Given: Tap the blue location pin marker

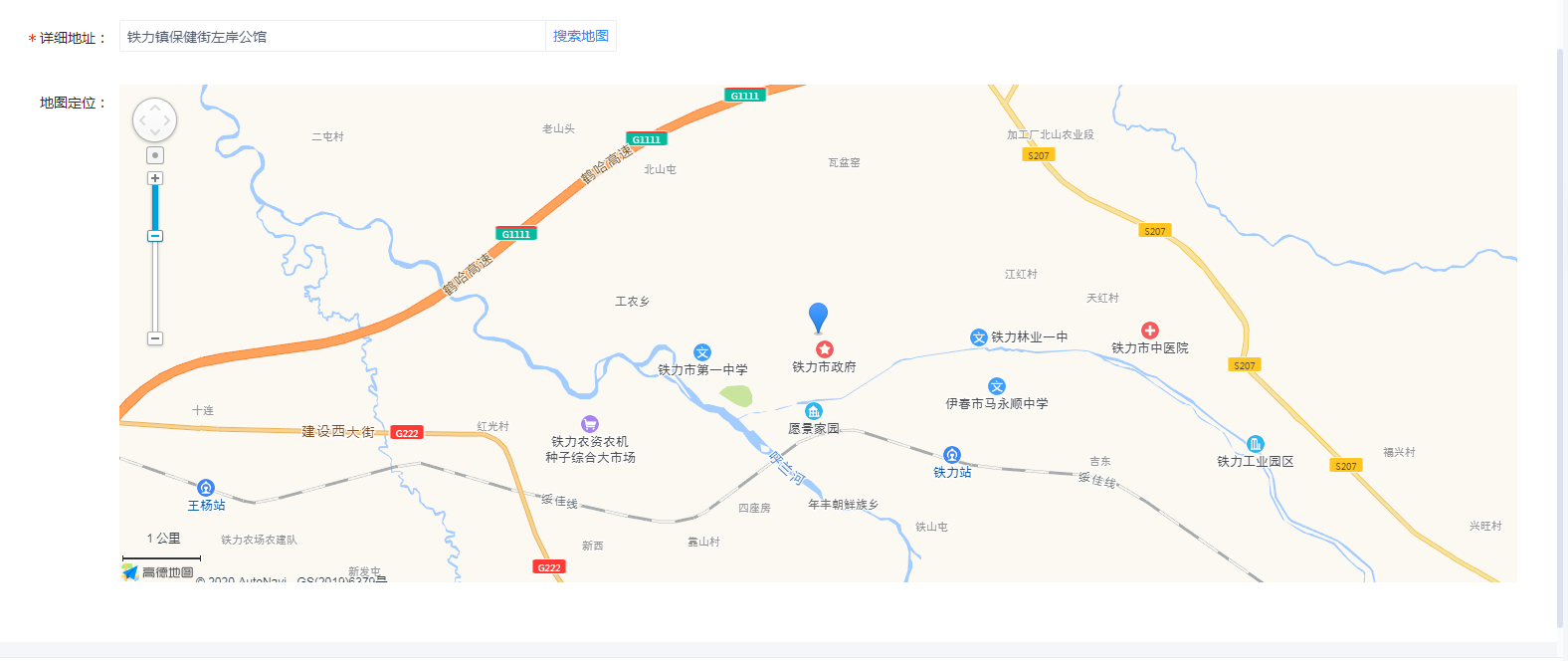Looking at the screenshot, I should [818, 317].
